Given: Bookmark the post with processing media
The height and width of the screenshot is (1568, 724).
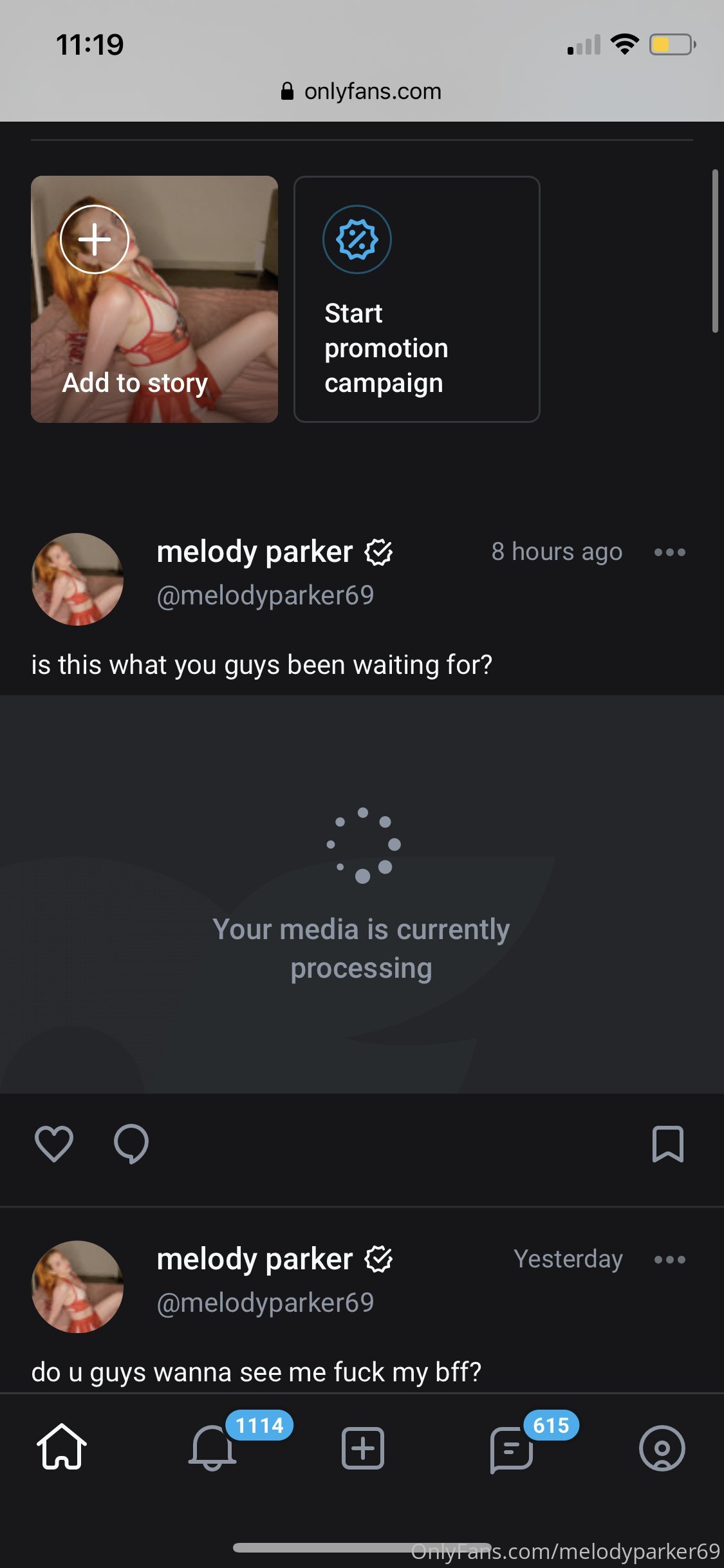Looking at the screenshot, I should point(667,1144).
